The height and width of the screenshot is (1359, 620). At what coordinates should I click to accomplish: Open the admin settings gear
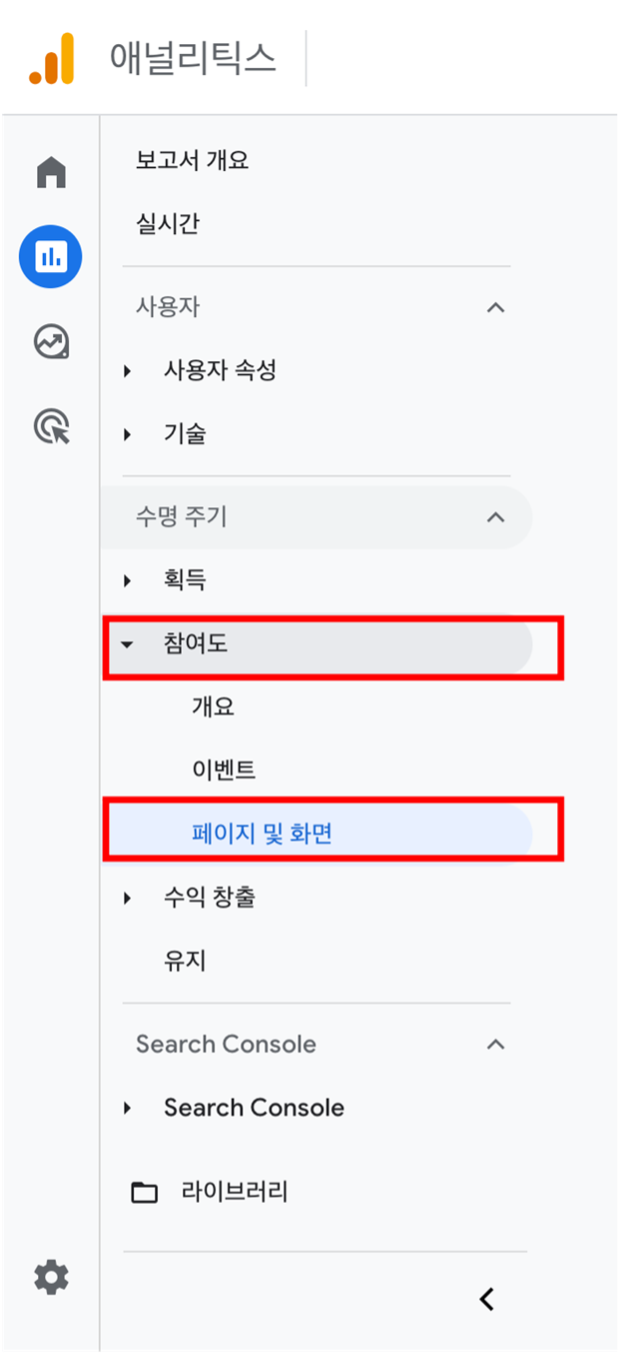pos(51,1277)
